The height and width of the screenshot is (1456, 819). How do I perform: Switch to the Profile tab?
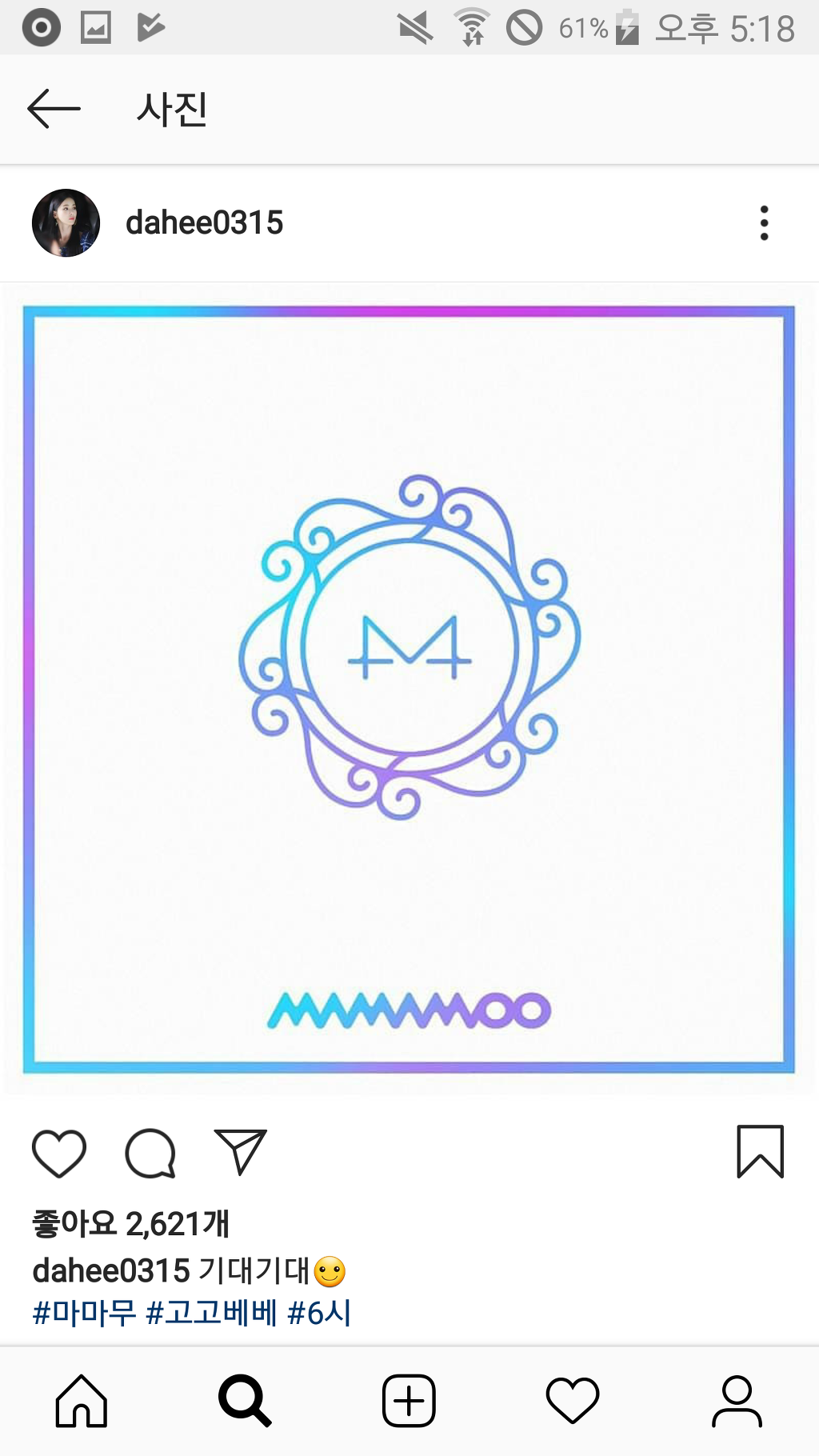(x=737, y=1401)
